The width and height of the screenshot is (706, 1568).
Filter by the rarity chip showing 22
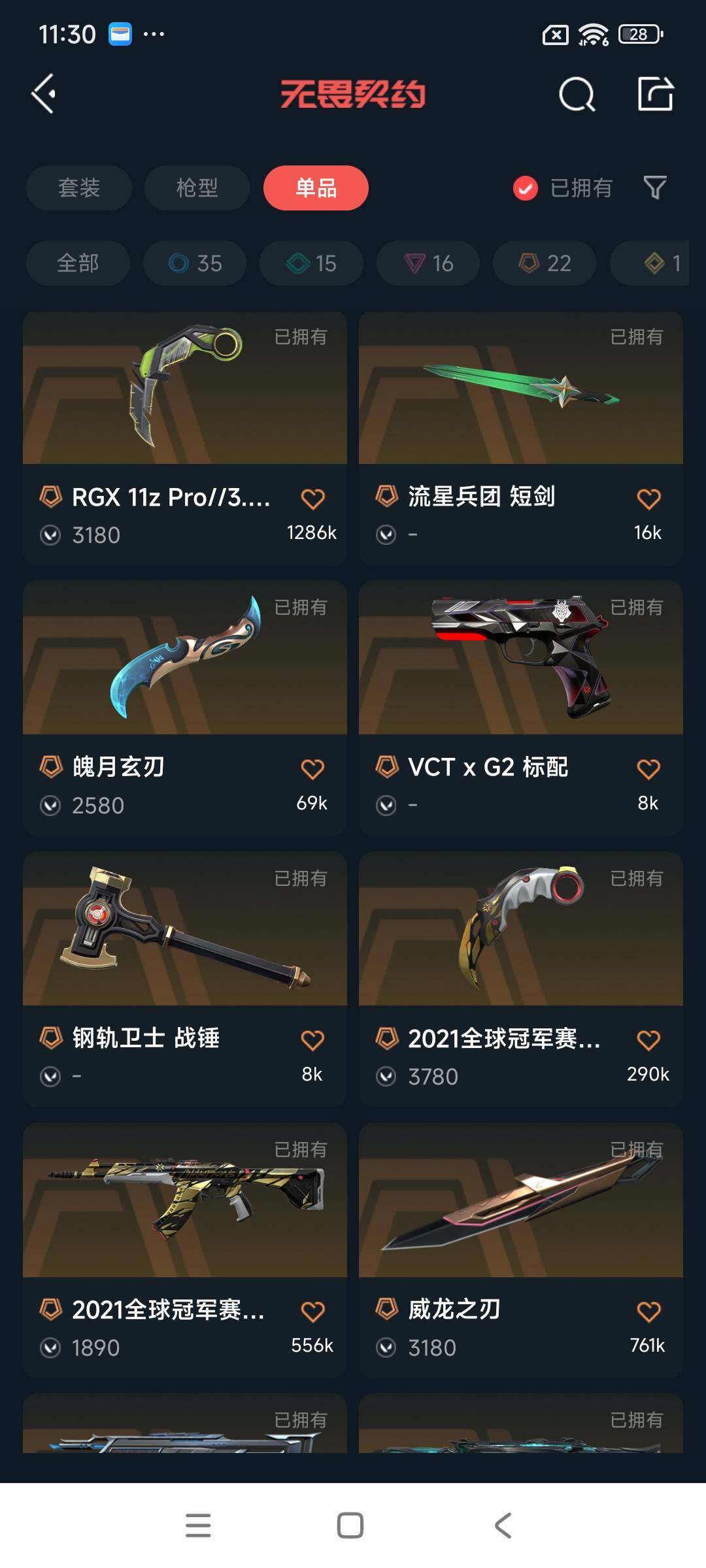click(x=545, y=263)
